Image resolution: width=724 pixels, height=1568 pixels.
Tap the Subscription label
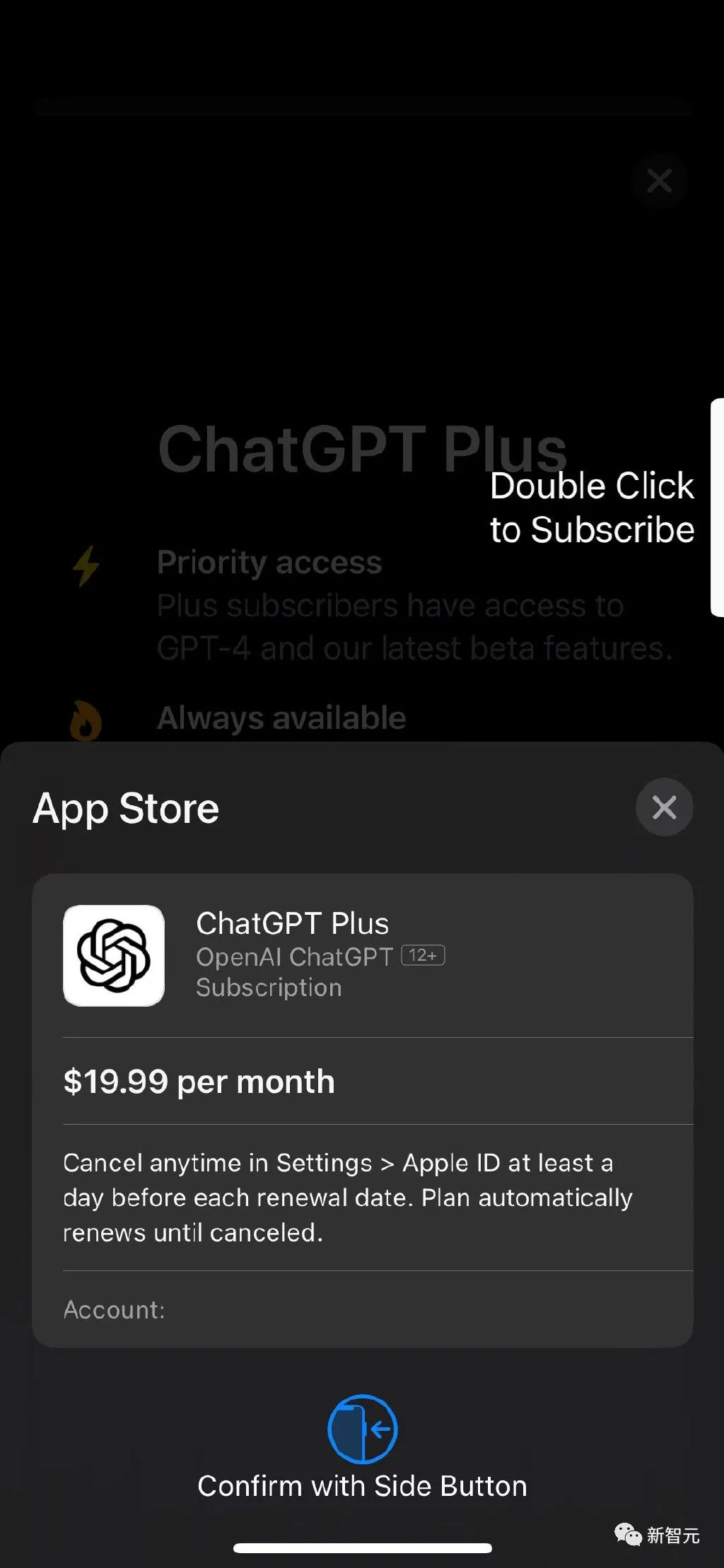tap(268, 987)
